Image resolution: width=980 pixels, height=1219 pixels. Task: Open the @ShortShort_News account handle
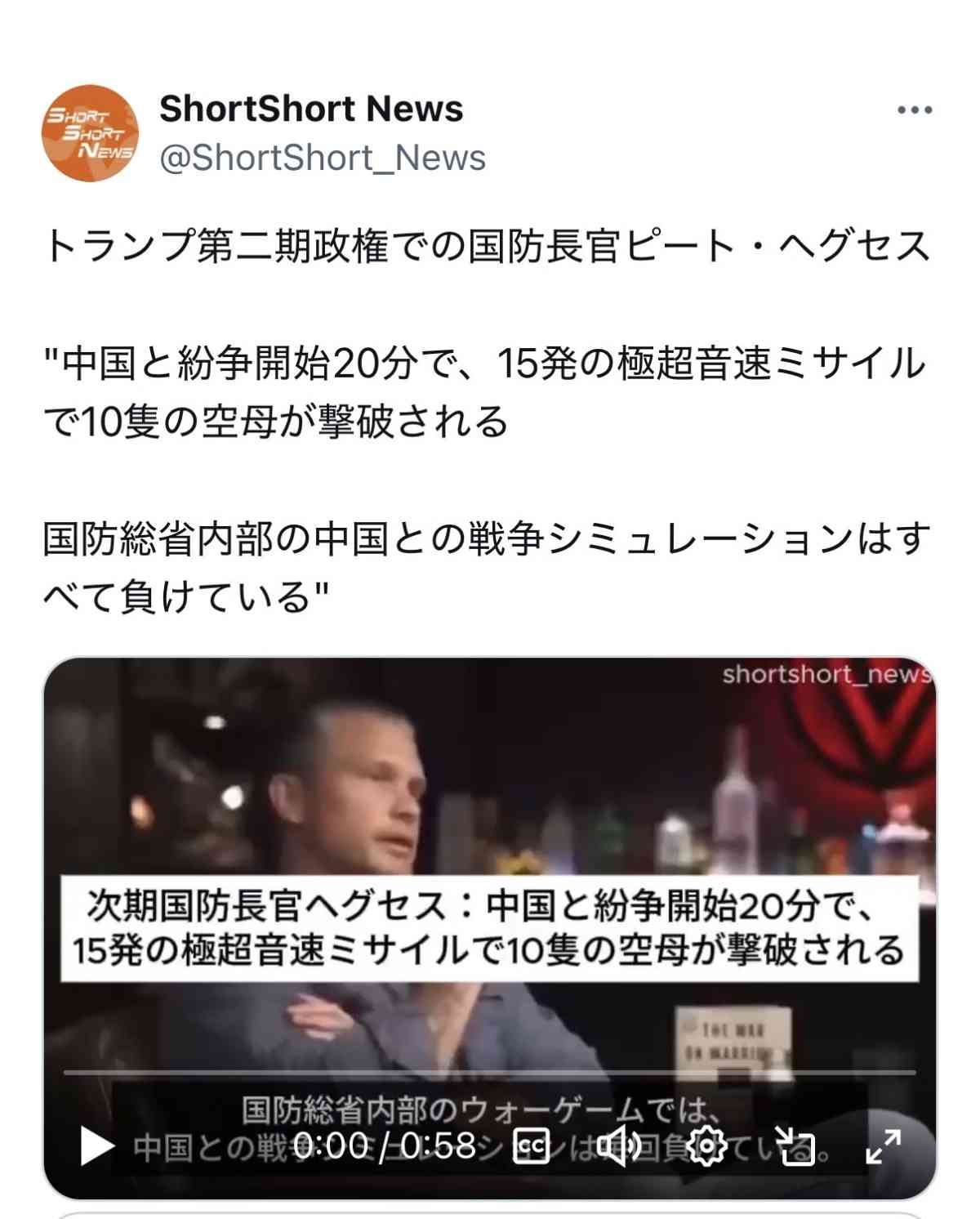[323, 158]
